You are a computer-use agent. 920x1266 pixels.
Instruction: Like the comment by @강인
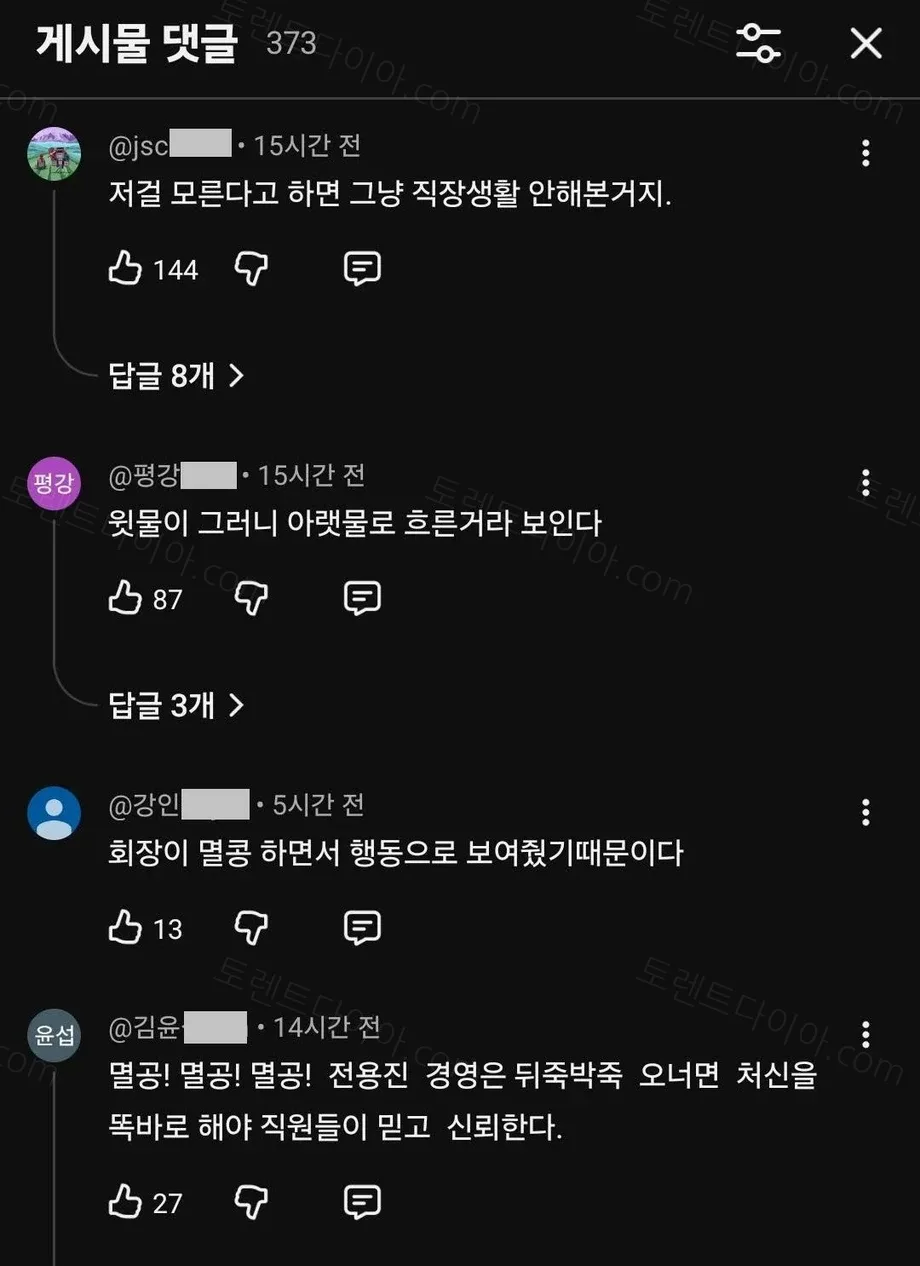coord(125,927)
